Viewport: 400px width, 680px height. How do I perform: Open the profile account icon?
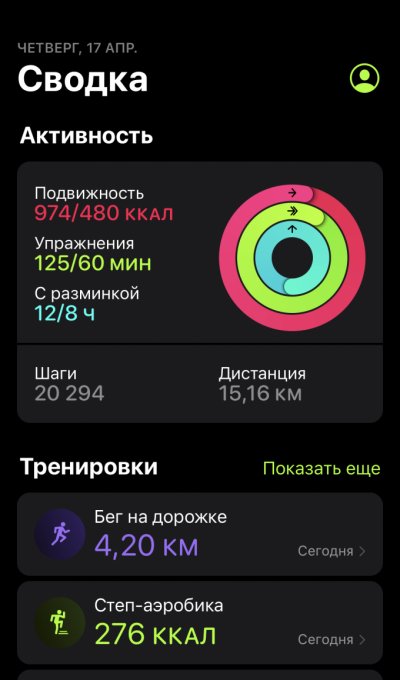pyautogui.click(x=364, y=78)
